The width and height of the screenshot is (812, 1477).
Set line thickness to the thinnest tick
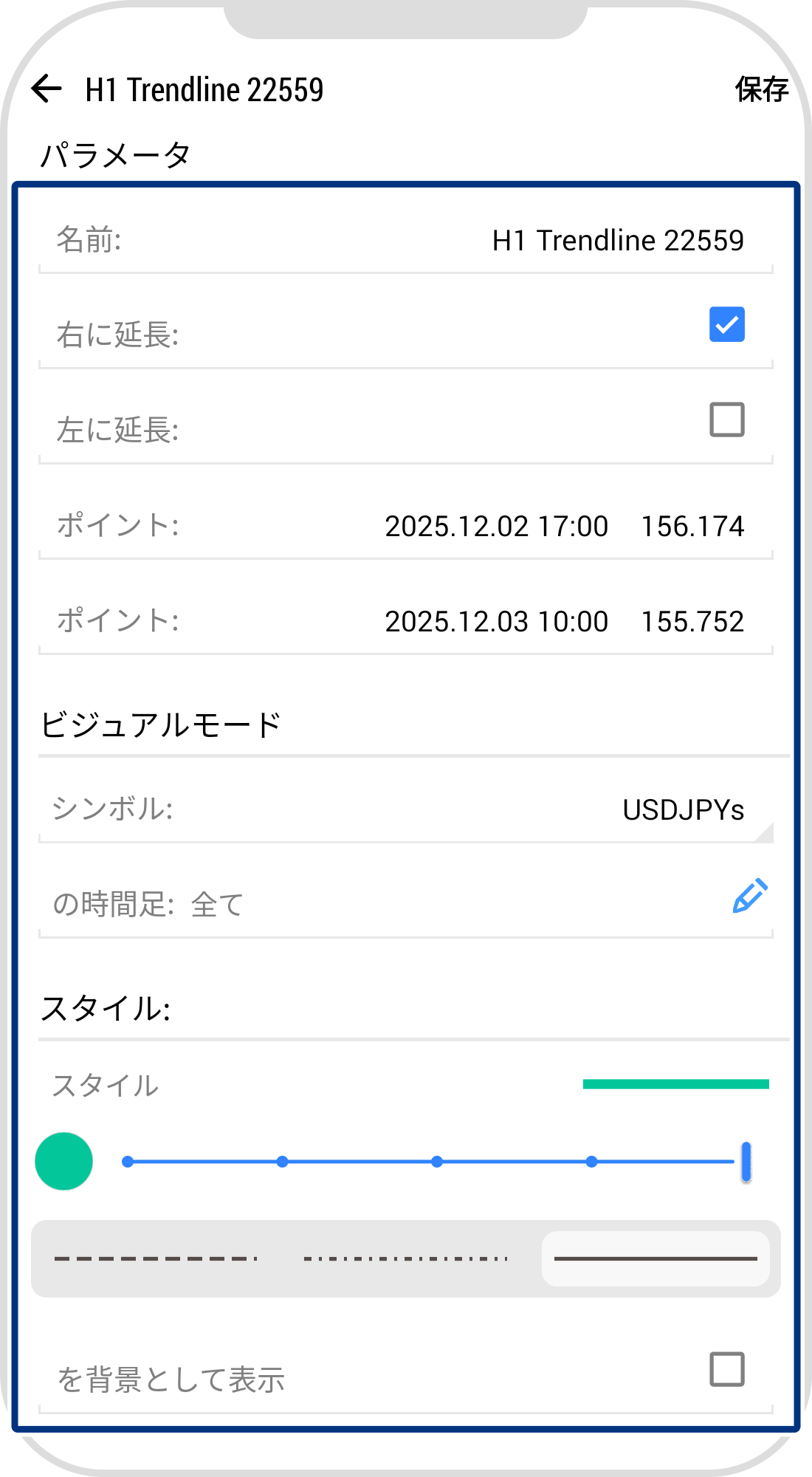(x=127, y=1161)
